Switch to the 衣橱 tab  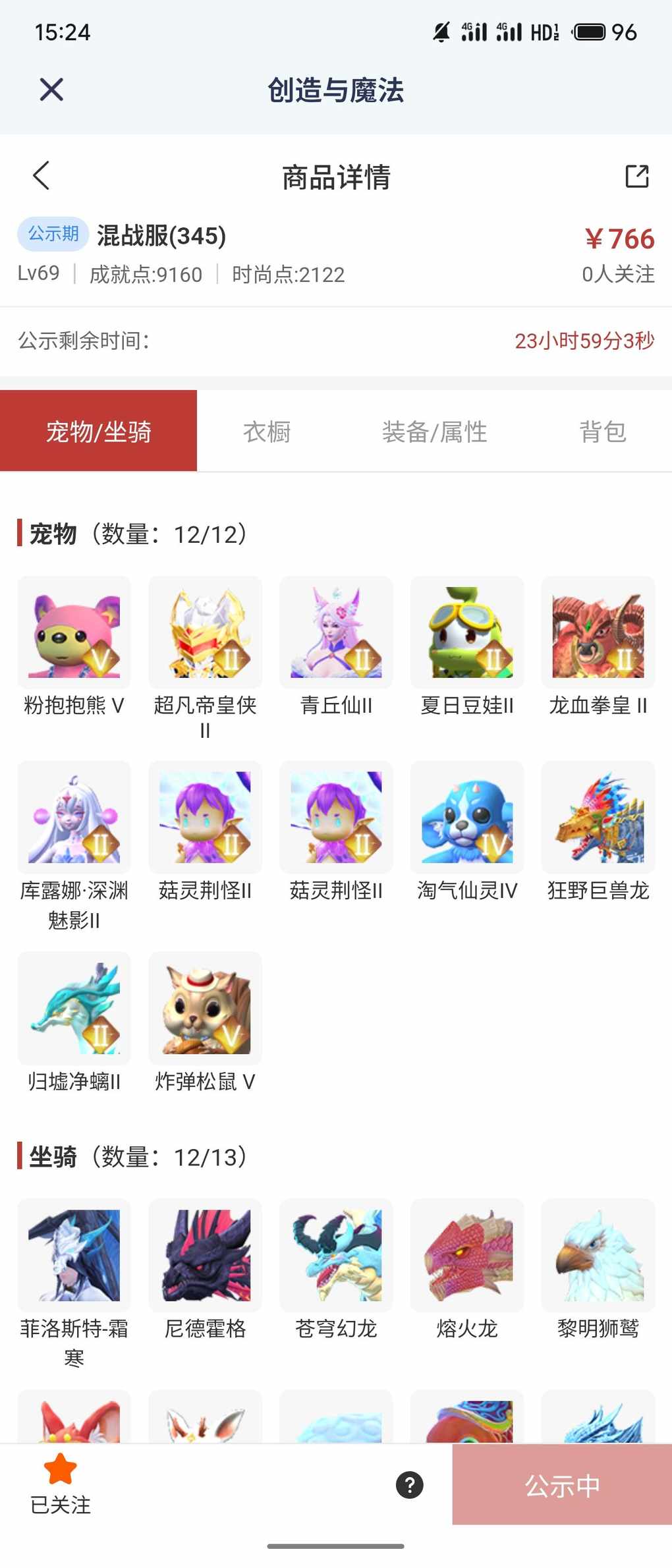267,432
